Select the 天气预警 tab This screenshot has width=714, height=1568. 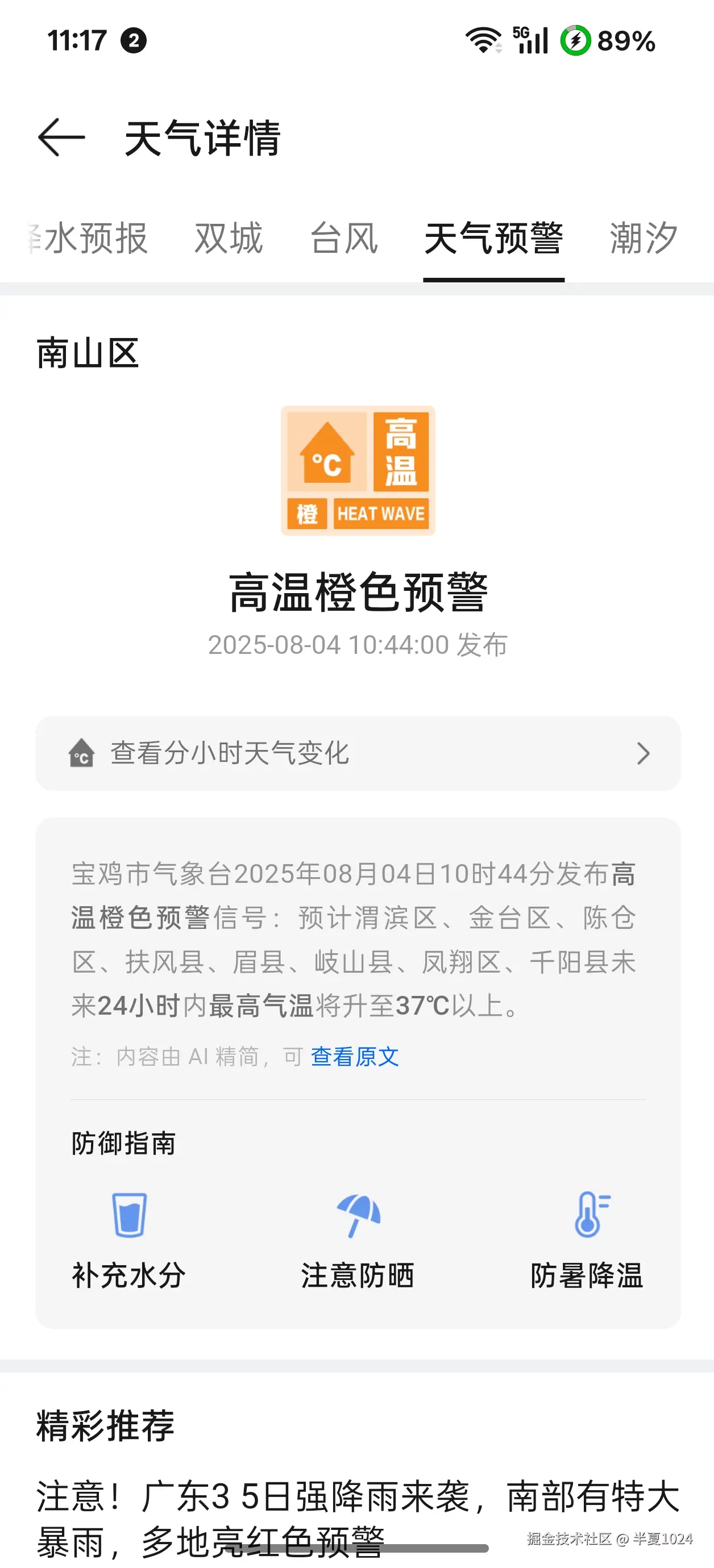pos(493,238)
